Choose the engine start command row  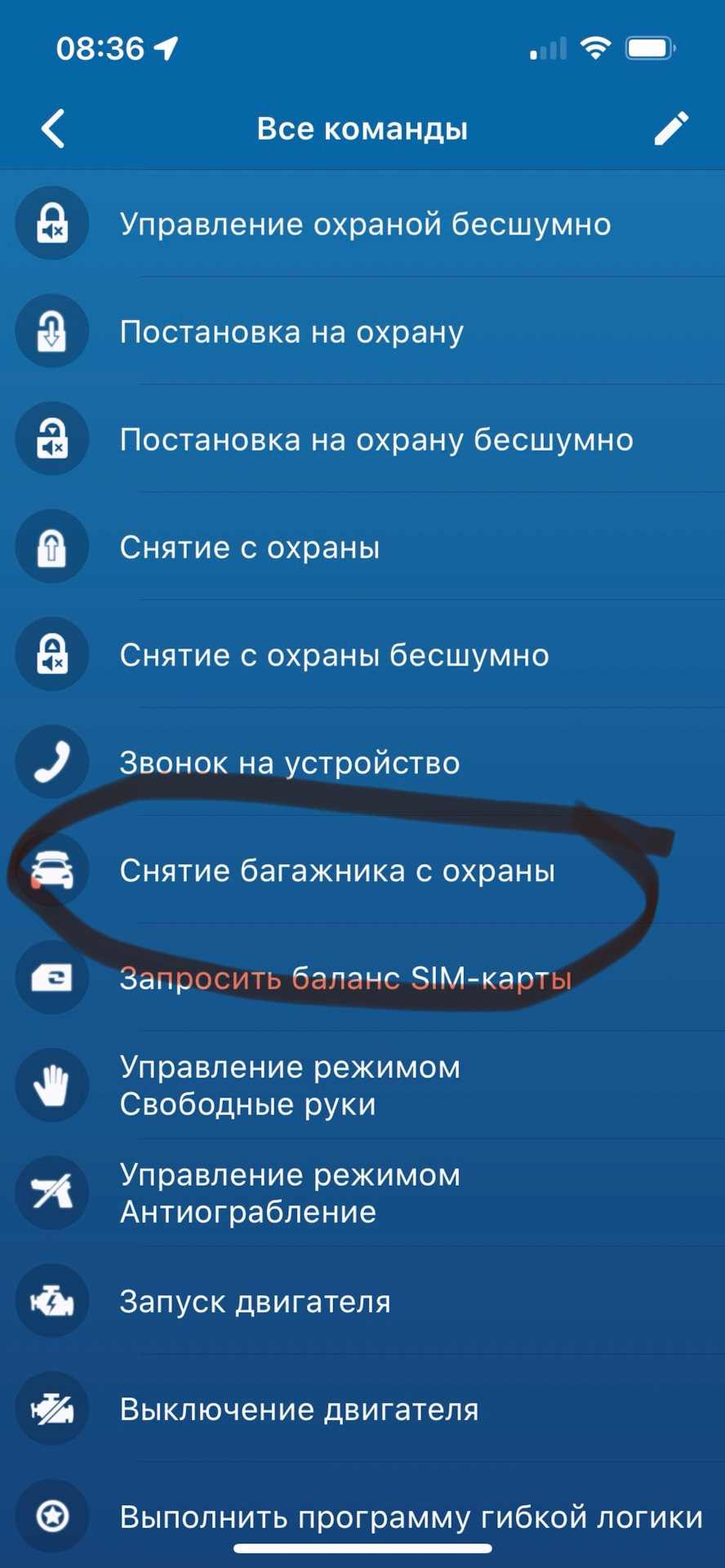pos(256,1302)
